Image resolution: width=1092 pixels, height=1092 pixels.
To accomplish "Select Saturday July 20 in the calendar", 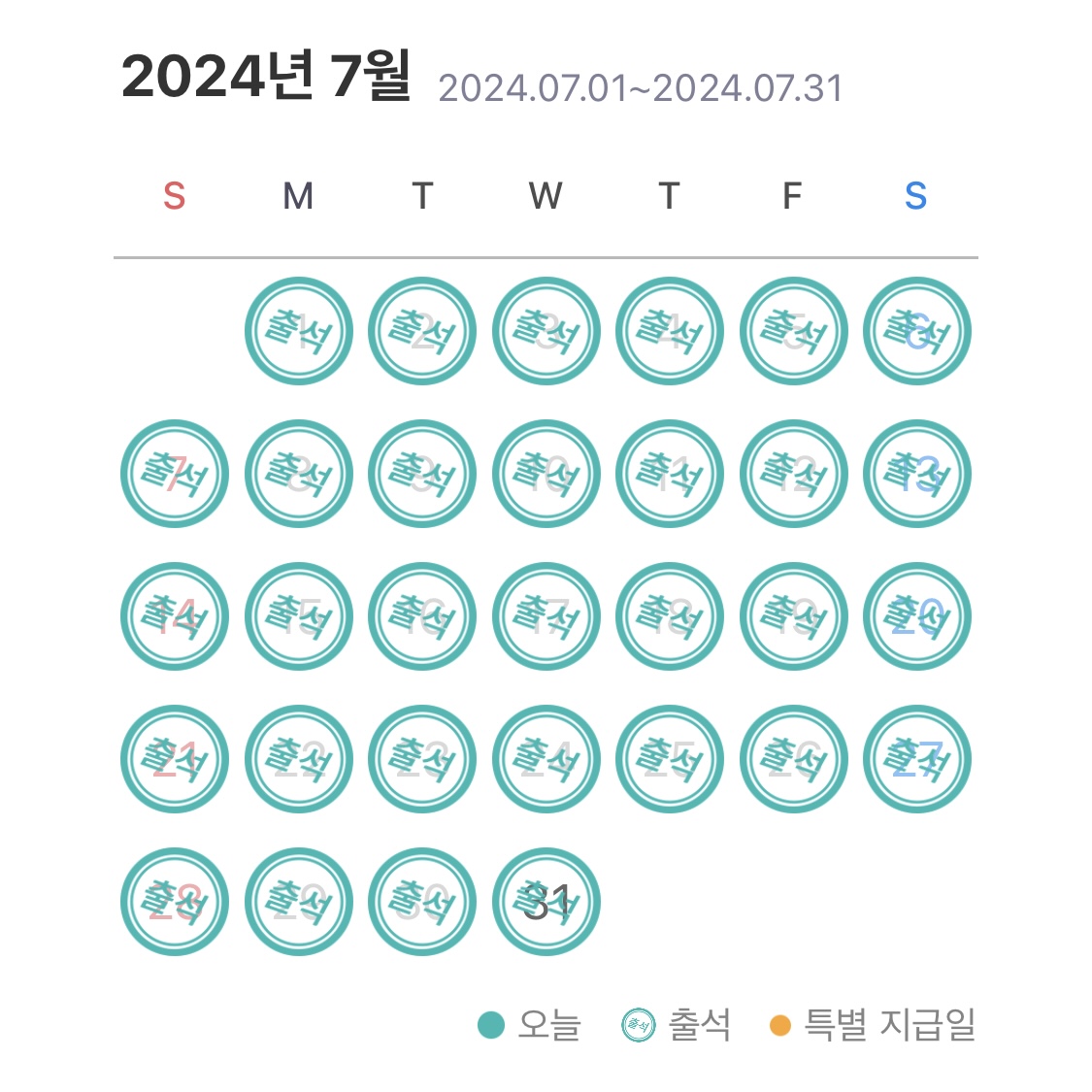I will coord(916,616).
